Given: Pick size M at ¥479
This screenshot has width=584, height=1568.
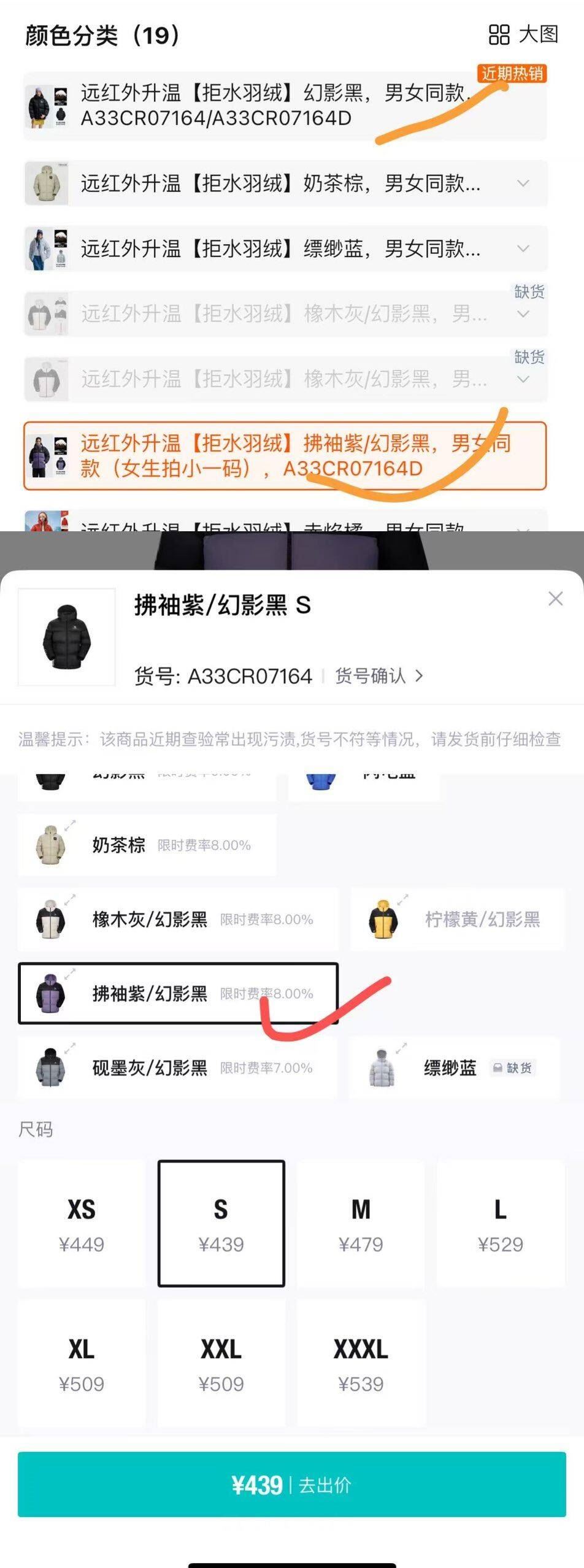Looking at the screenshot, I should click(361, 1223).
